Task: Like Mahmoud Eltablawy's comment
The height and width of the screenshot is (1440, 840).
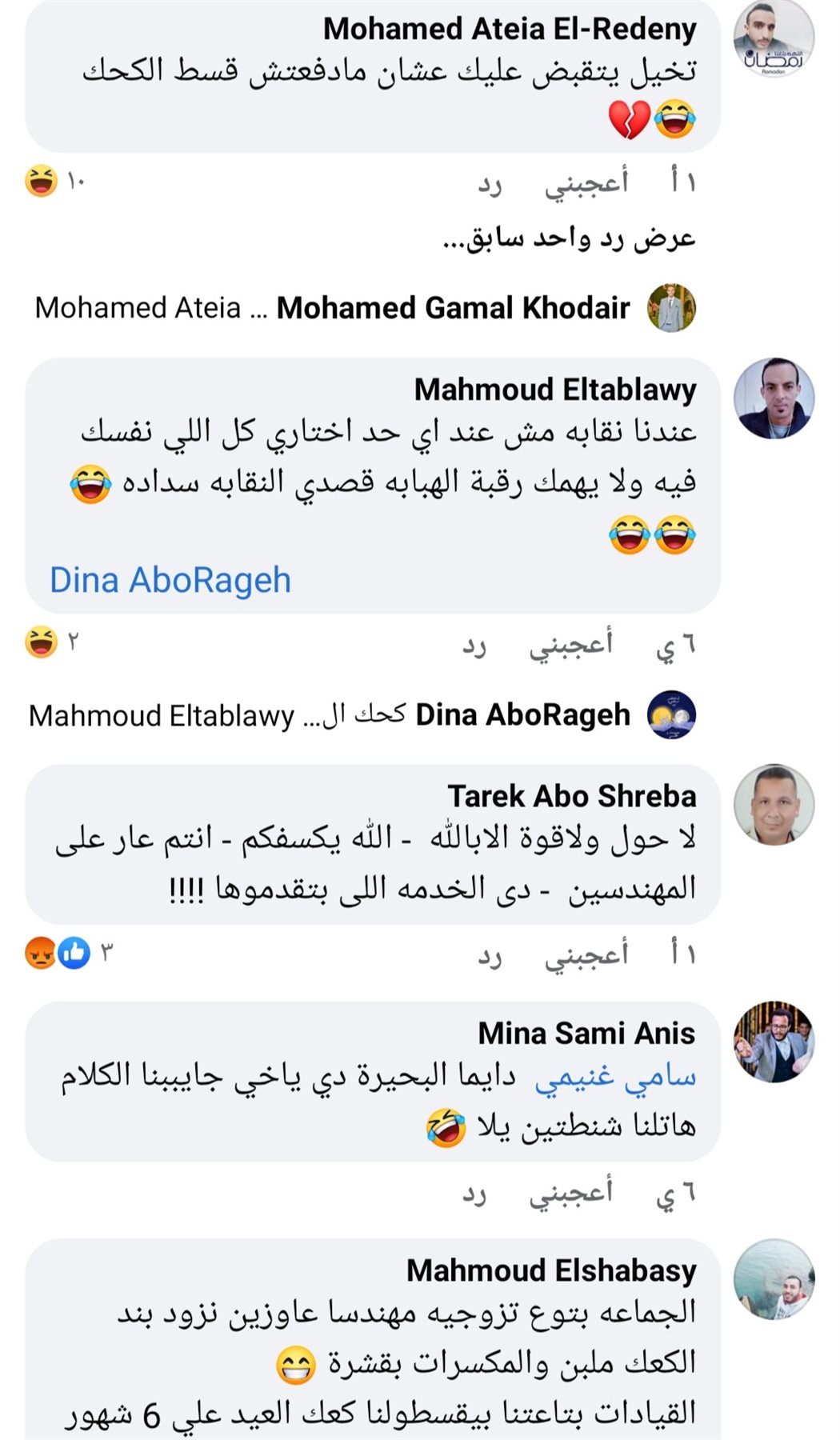Action: (570, 644)
